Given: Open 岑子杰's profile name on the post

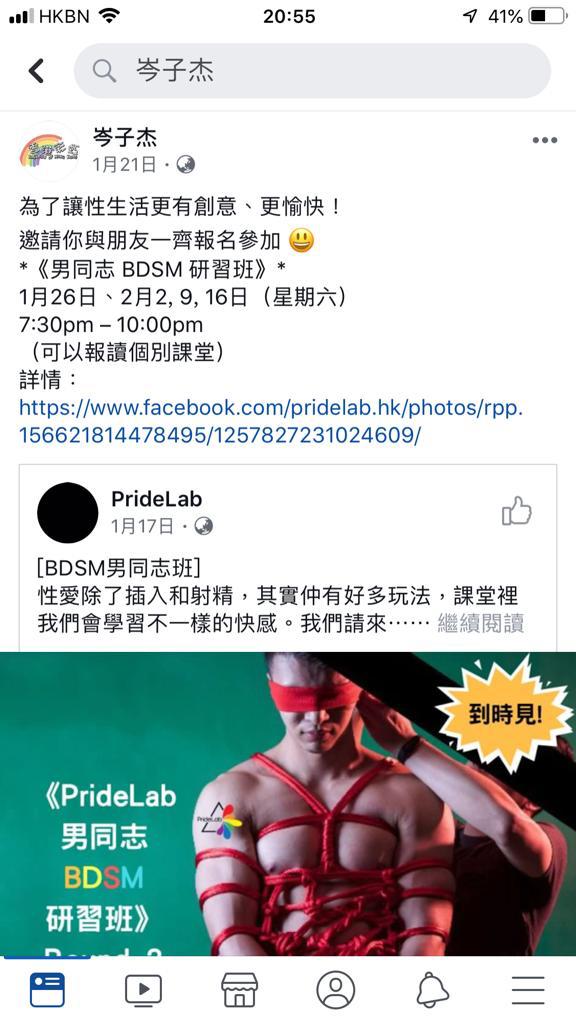Looking at the screenshot, I should (x=125, y=137).
